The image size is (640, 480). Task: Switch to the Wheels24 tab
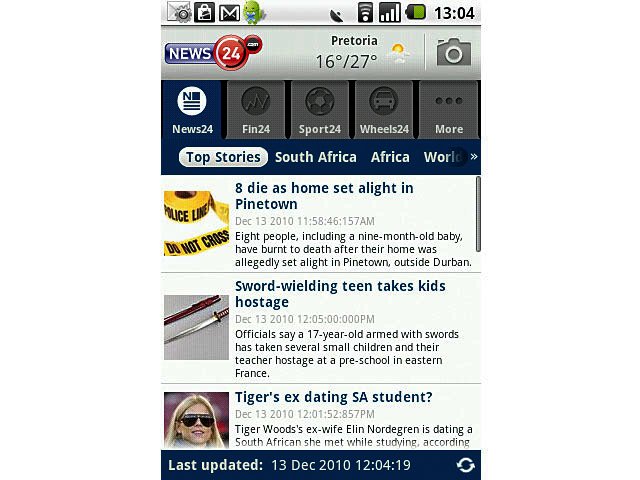[x=384, y=110]
